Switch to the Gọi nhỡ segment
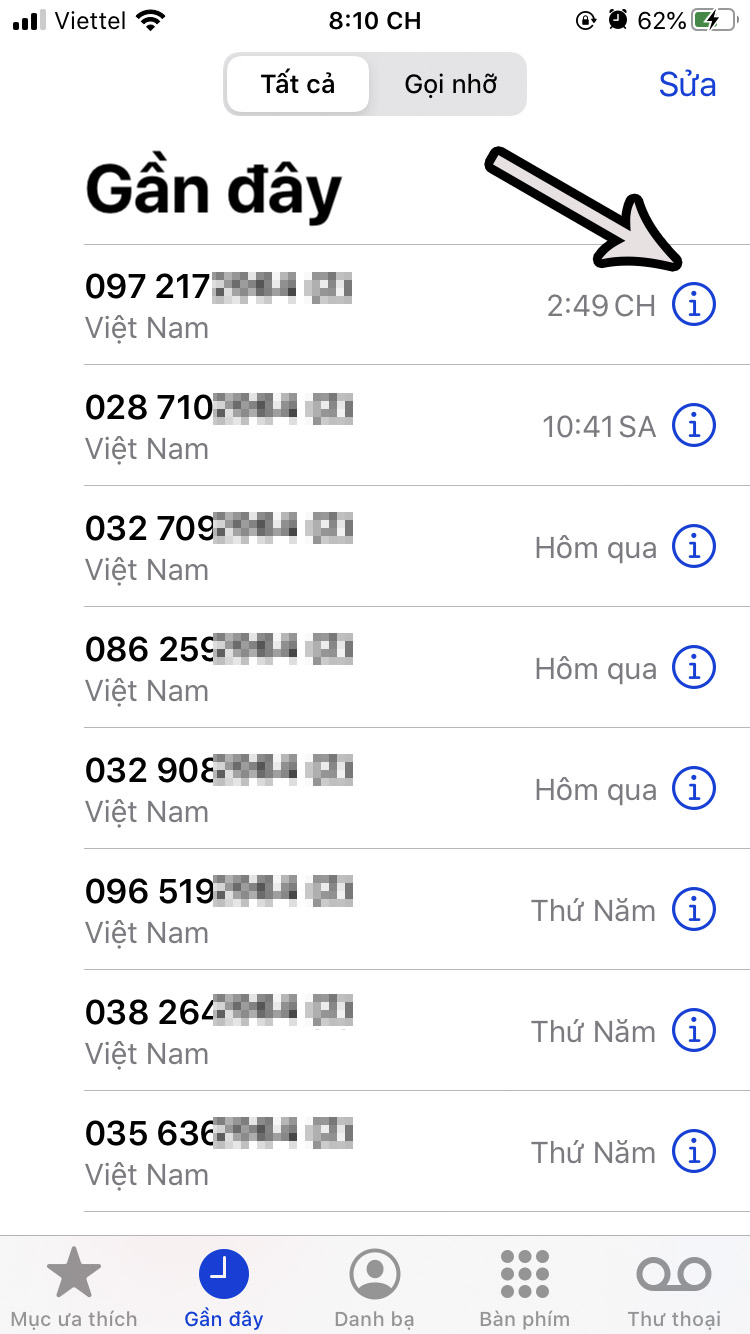750x1334 pixels. [450, 84]
